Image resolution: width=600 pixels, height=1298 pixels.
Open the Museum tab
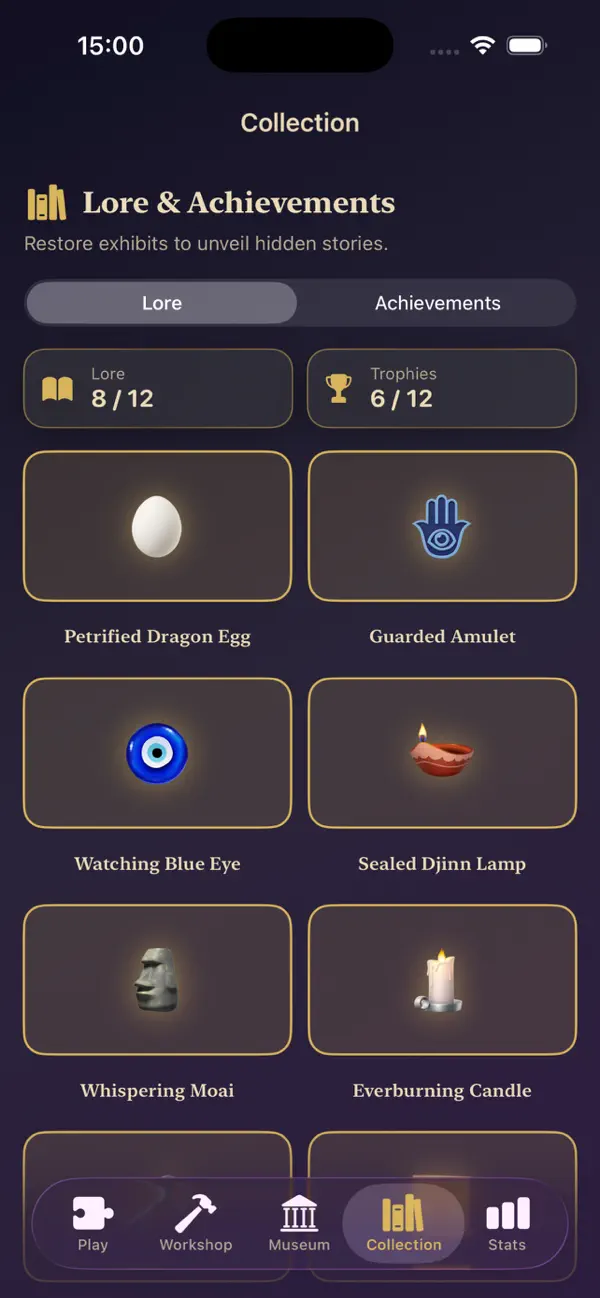click(299, 1224)
